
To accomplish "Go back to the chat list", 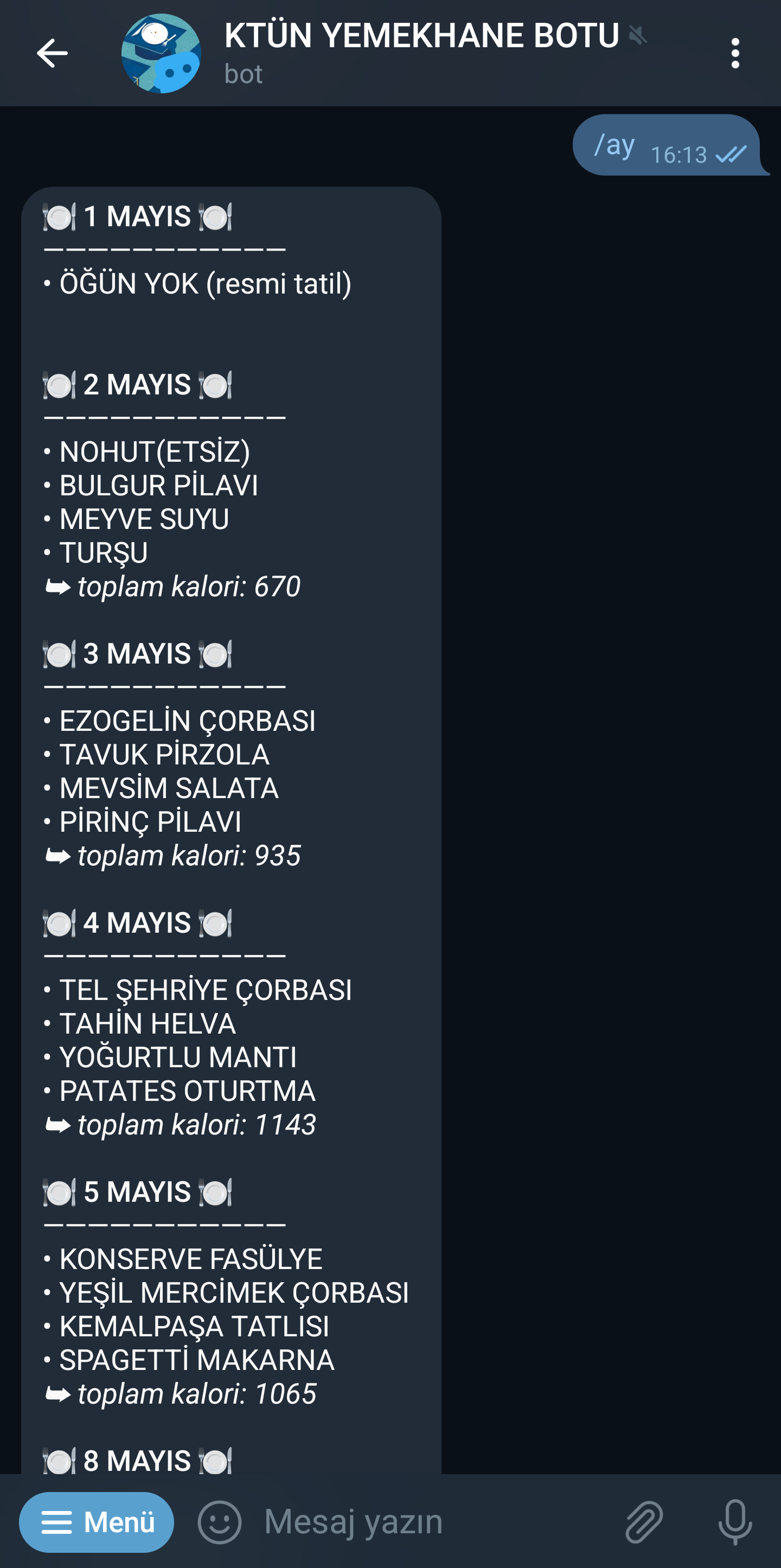I will (x=52, y=54).
